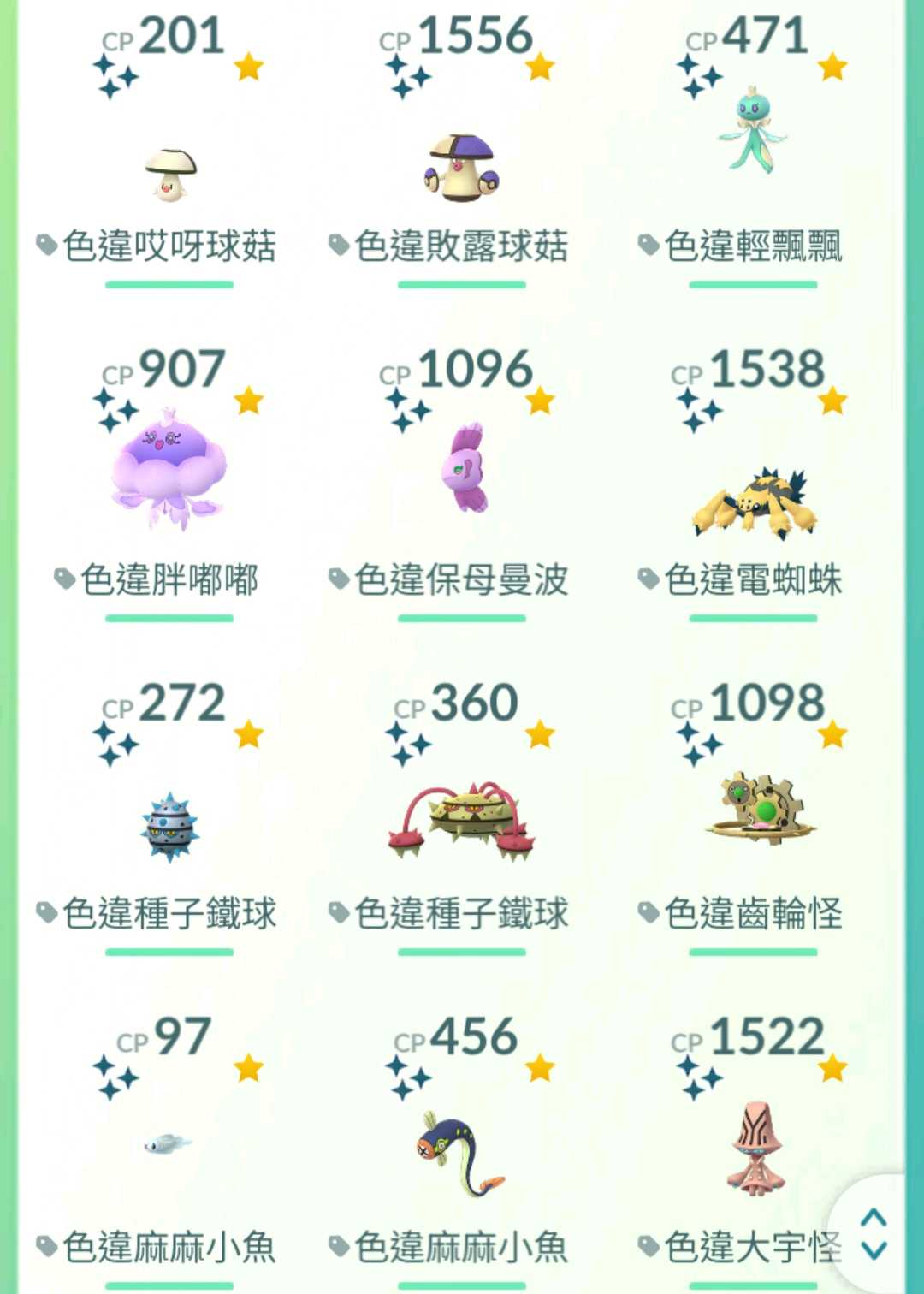Open the CP456 色違麻麻小魚 Pokémon
Viewport: 924px width, 1294px height.
(460, 1151)
